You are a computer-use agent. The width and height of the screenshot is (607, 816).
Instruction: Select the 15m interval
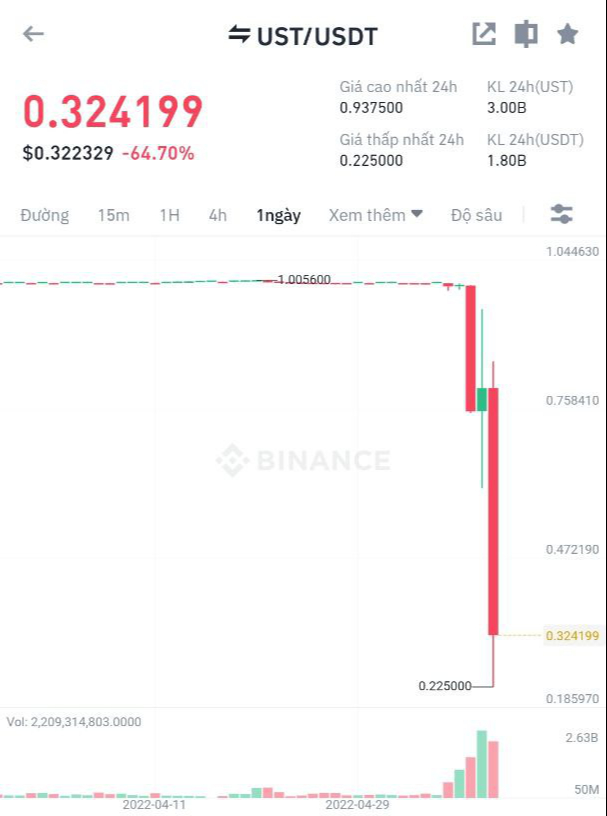113,215
